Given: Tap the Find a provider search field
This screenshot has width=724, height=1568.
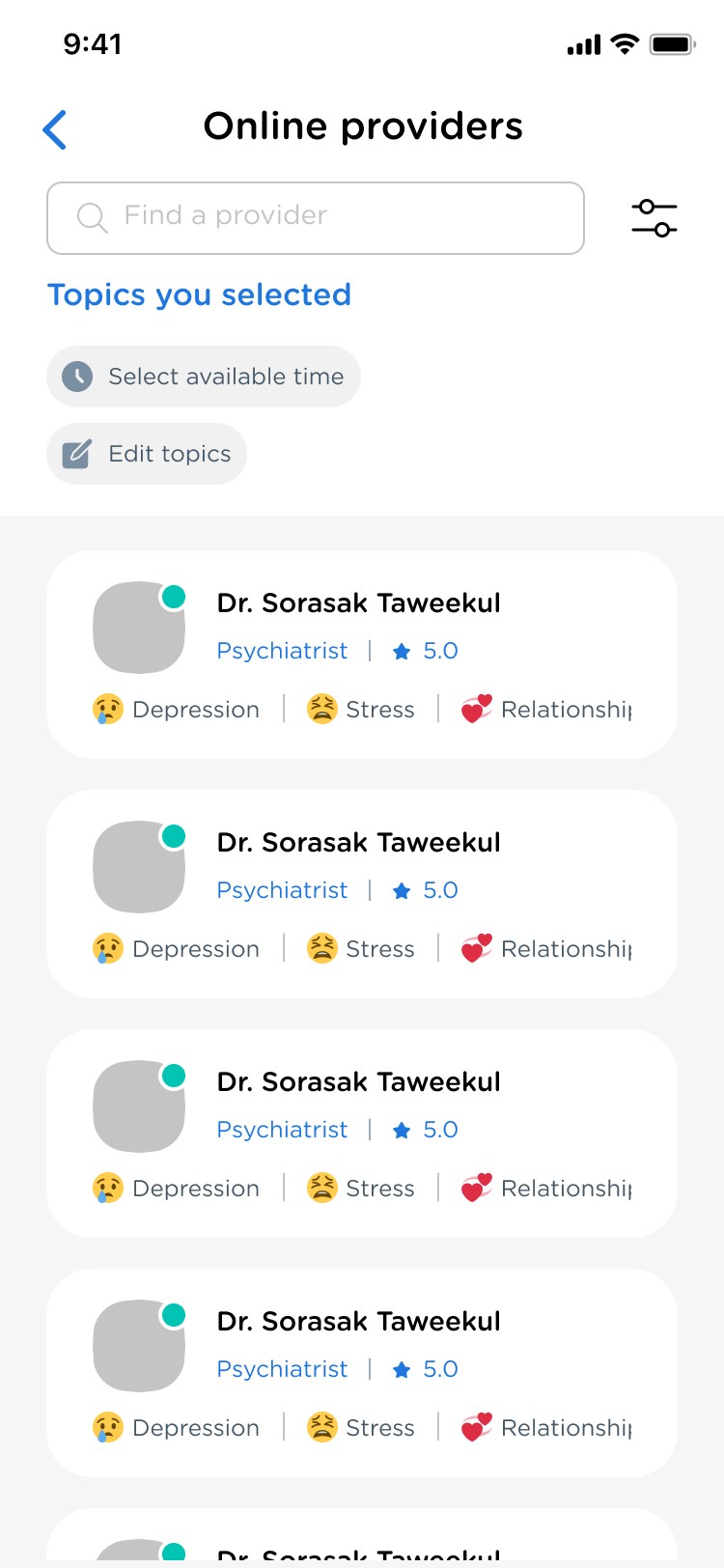Looking at the screenshot, I should tap(315, 218).
